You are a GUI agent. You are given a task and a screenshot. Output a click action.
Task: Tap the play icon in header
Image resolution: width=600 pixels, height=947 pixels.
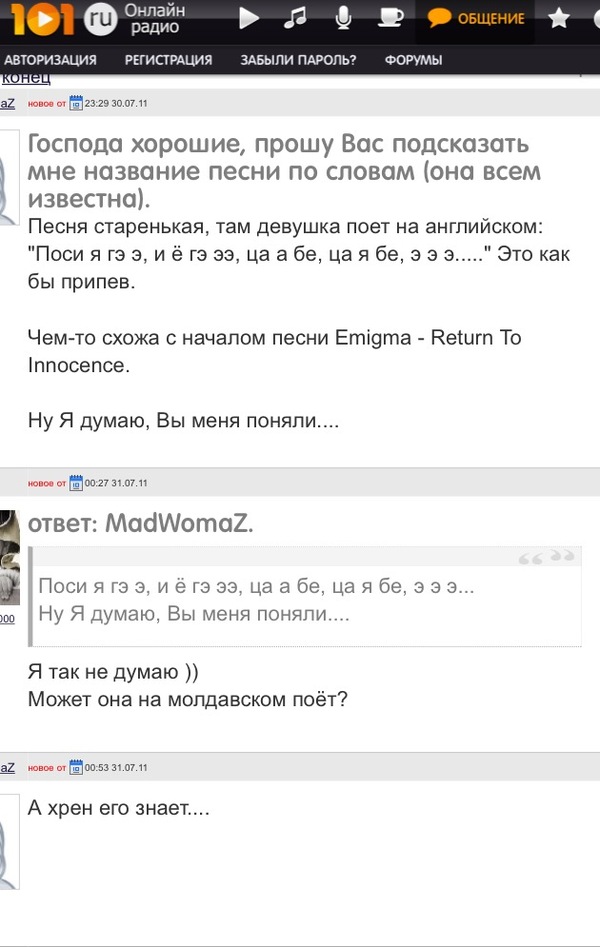[x=249, y=18]
